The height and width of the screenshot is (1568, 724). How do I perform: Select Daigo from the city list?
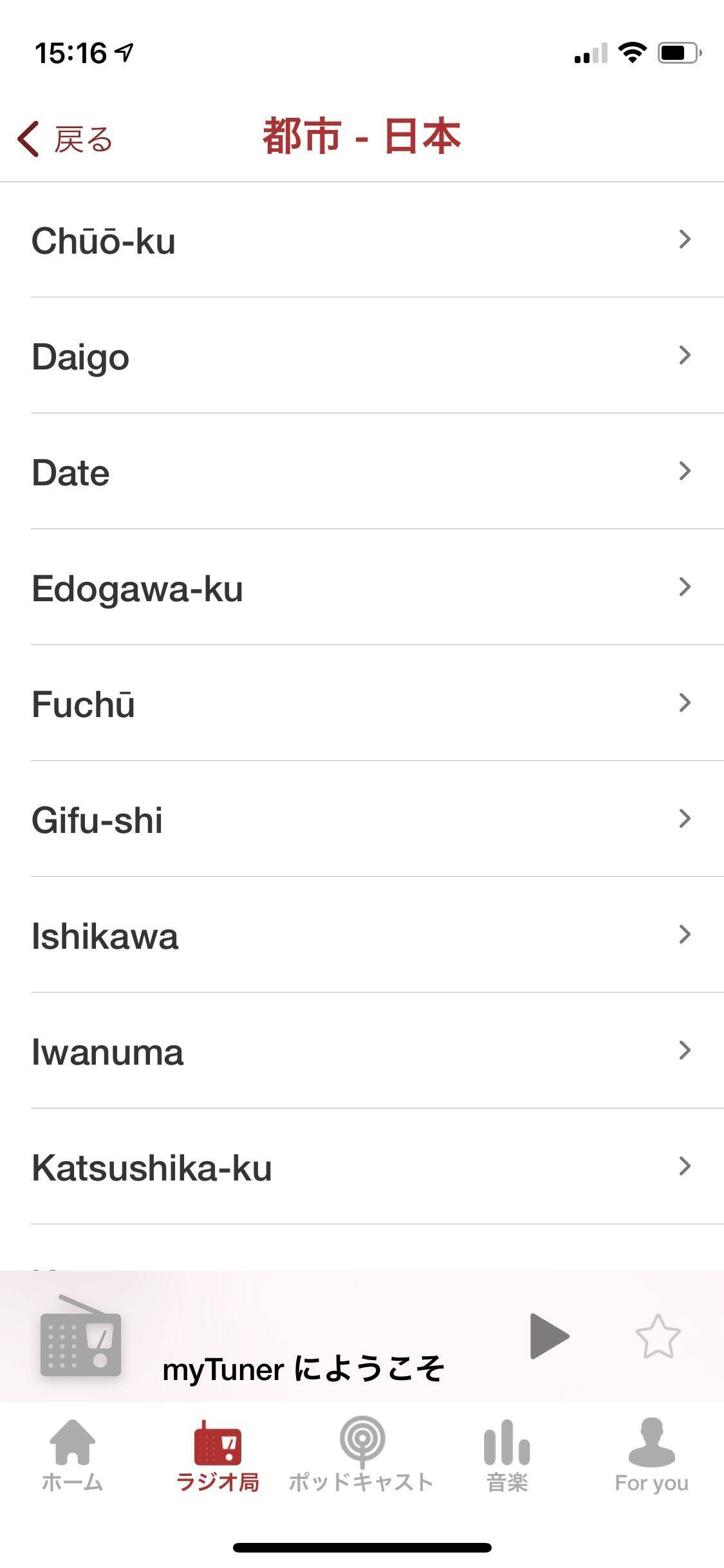(x=362, y=356)
